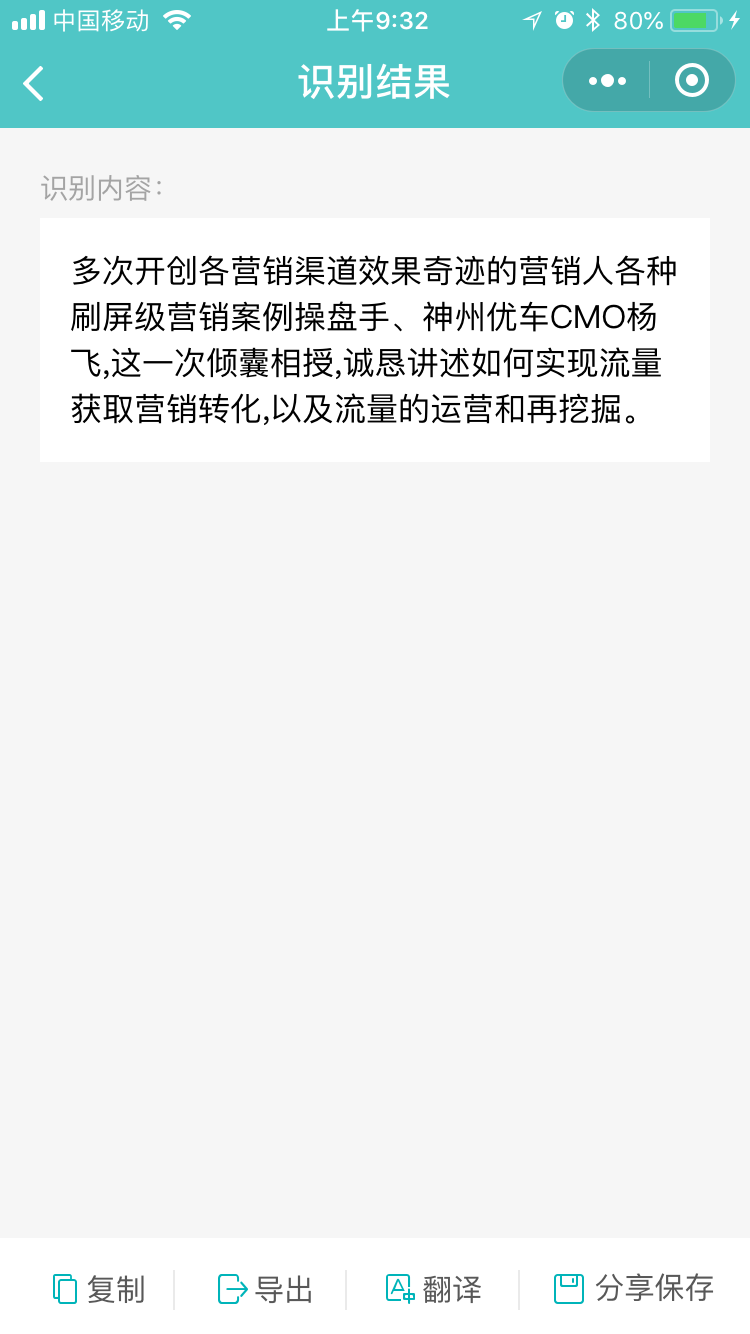Viewport: 750px width, 1334px height.
Task: Export the recognition result
Action: coord(266,1289)
